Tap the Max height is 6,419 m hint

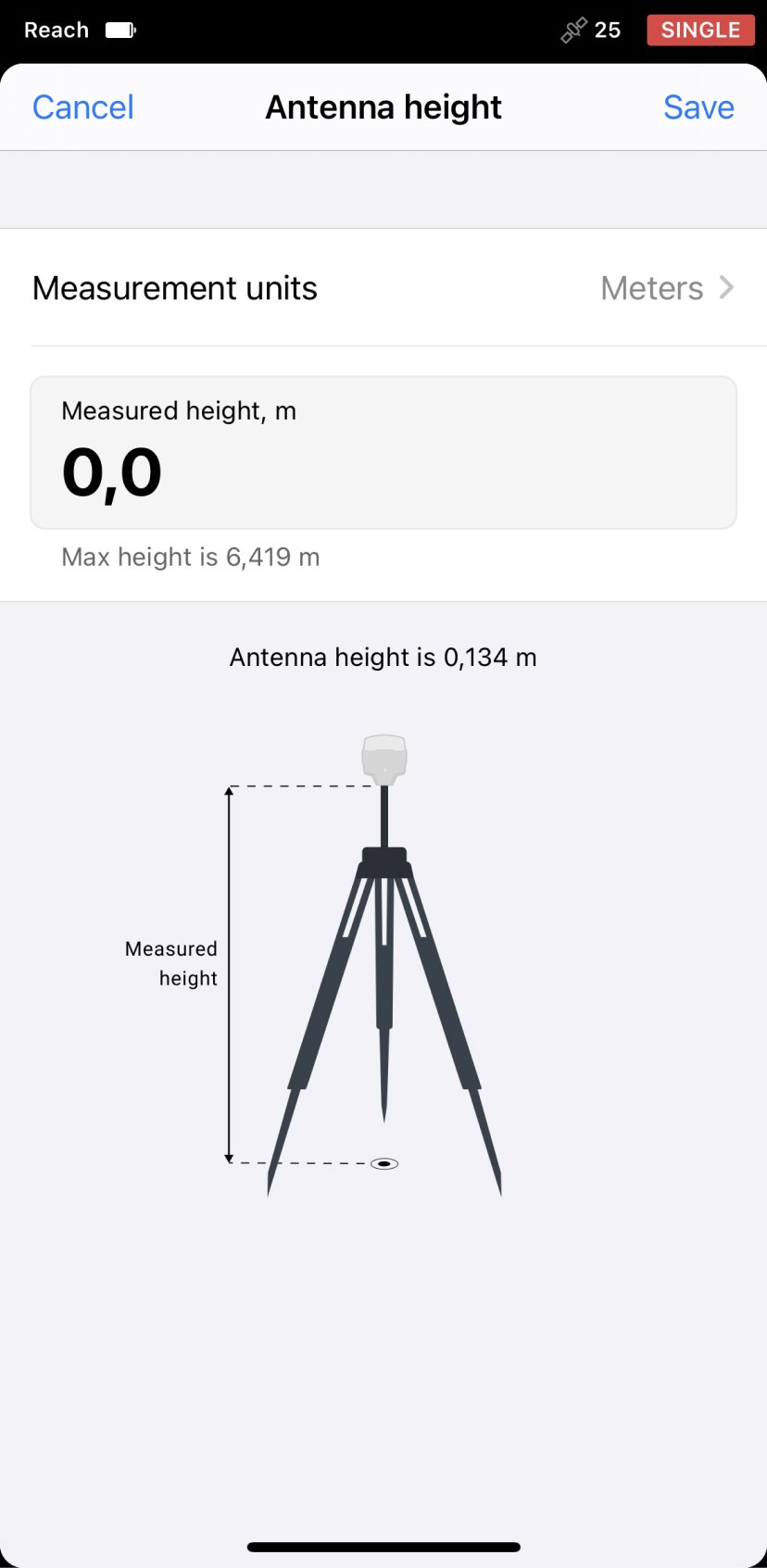point(189,557)
